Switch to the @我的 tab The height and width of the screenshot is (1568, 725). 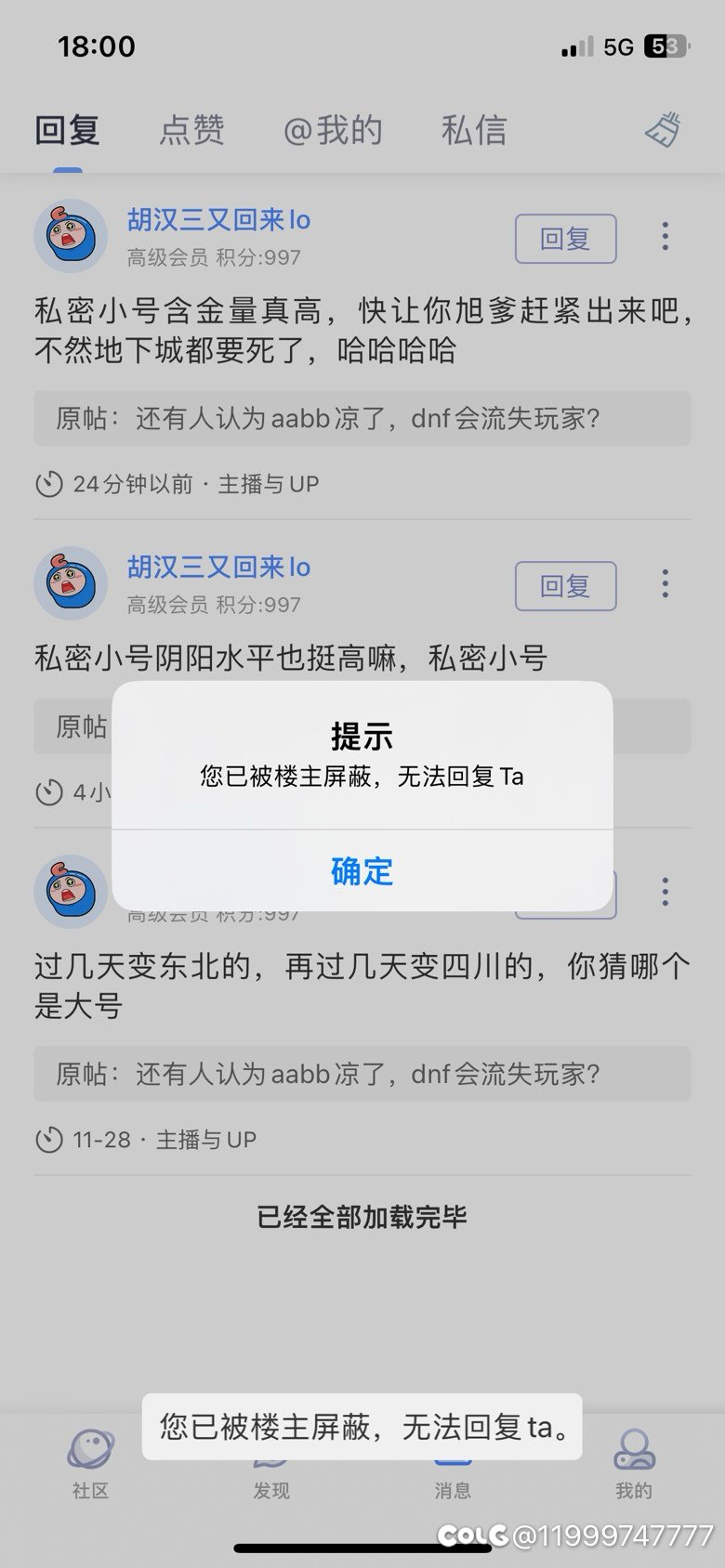click(333, 130)
